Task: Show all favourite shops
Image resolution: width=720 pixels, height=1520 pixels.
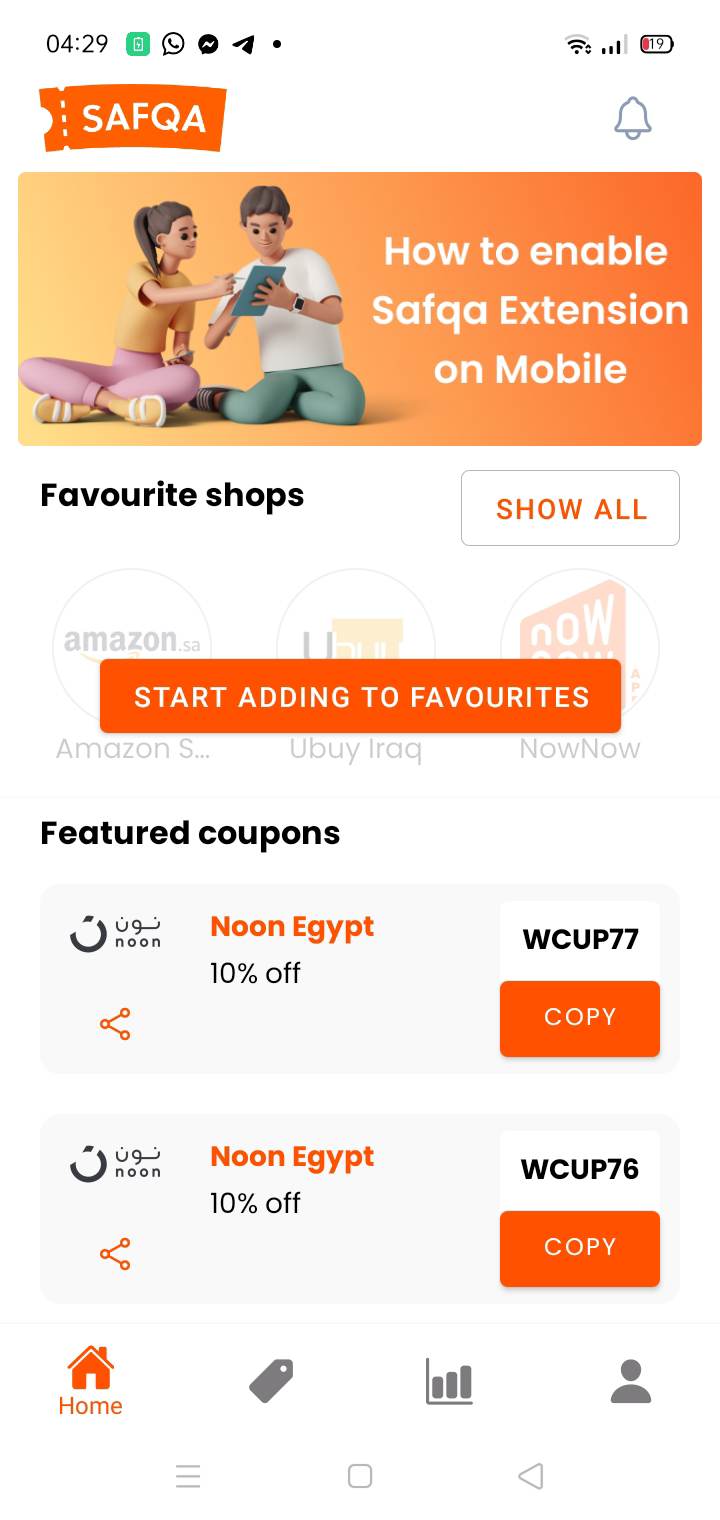Action: point(570,508)
